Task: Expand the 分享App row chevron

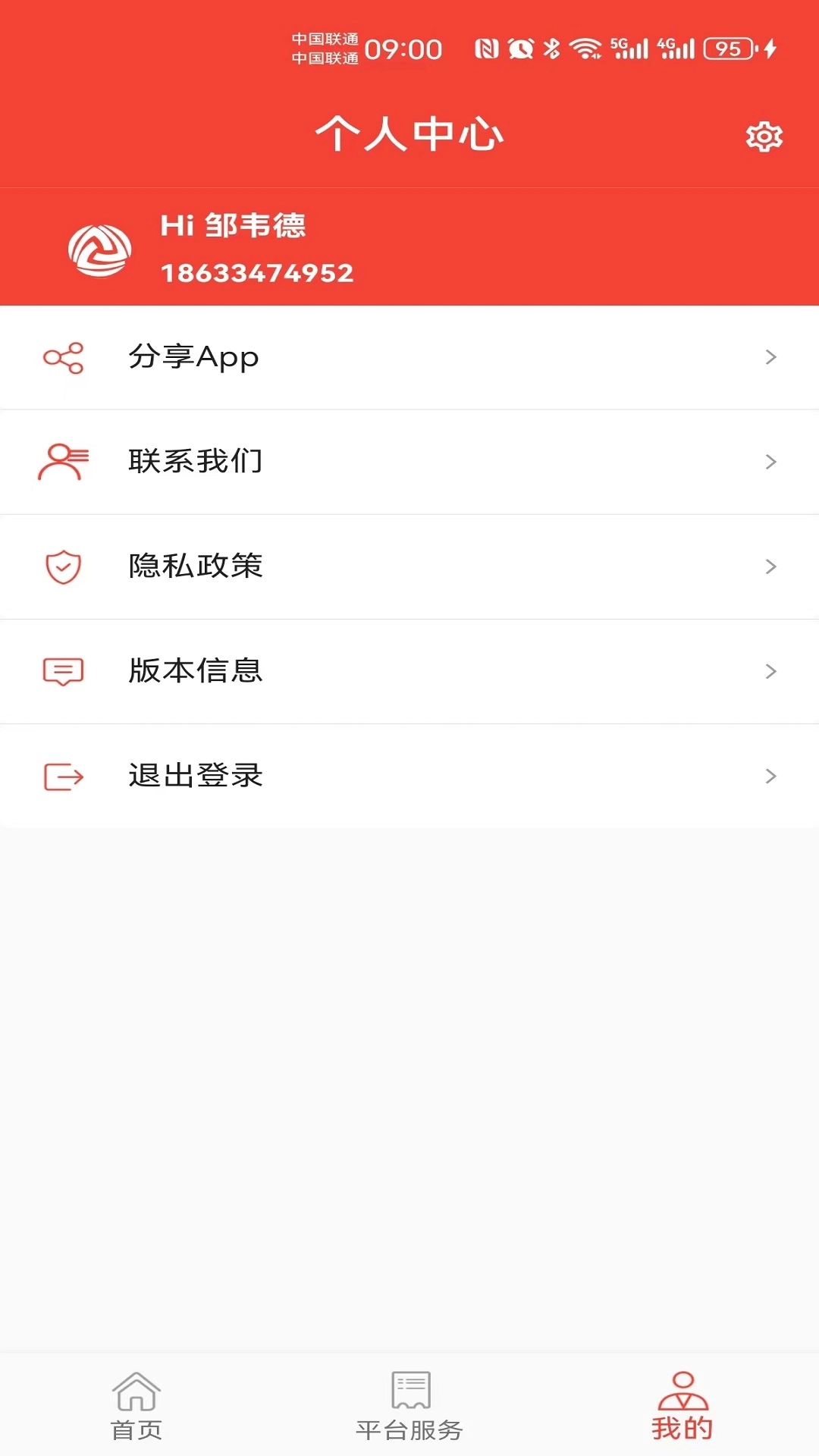Action: click(x=772, y=356)
